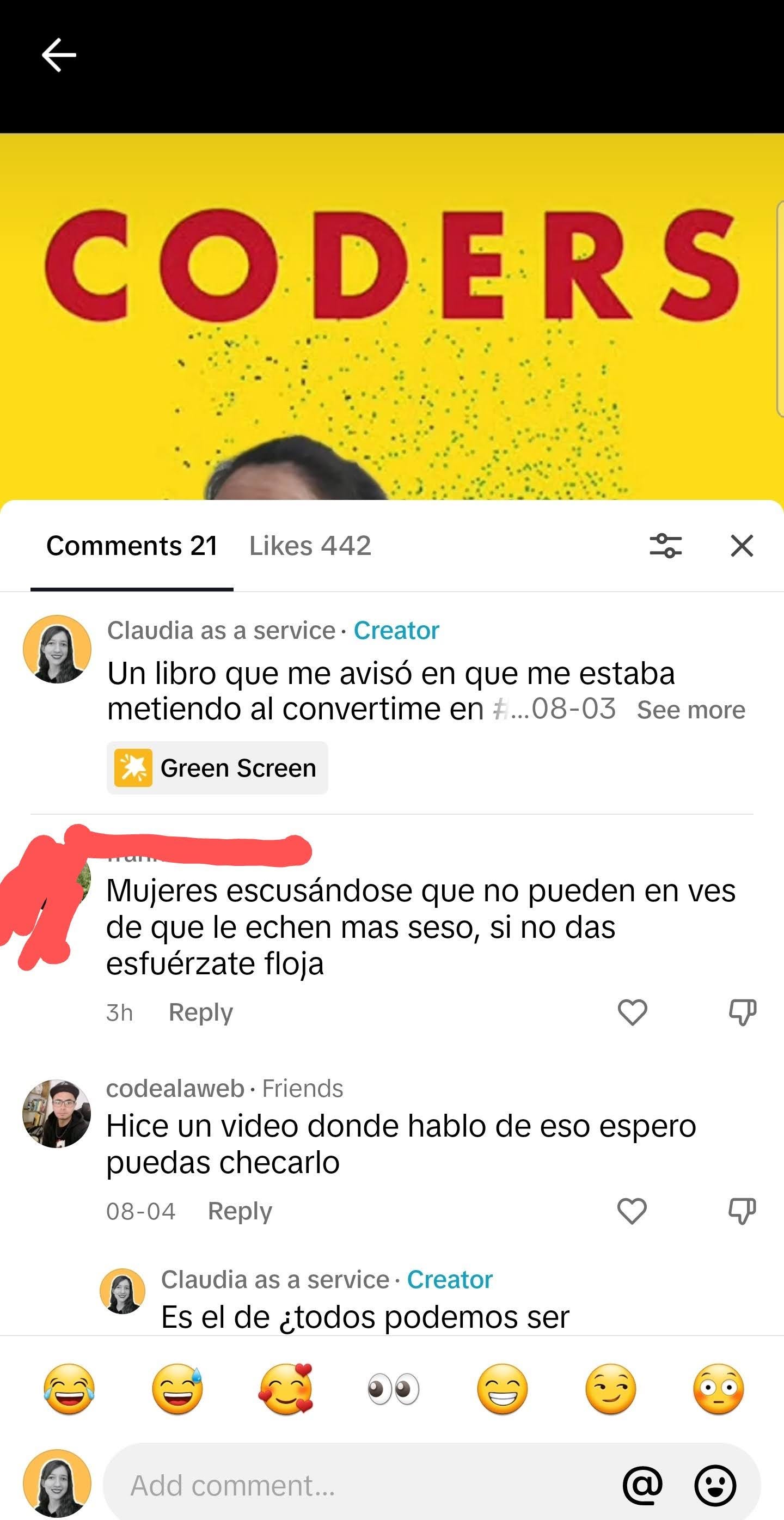Open the emoji picker in comment box

tap(715, 1485)
